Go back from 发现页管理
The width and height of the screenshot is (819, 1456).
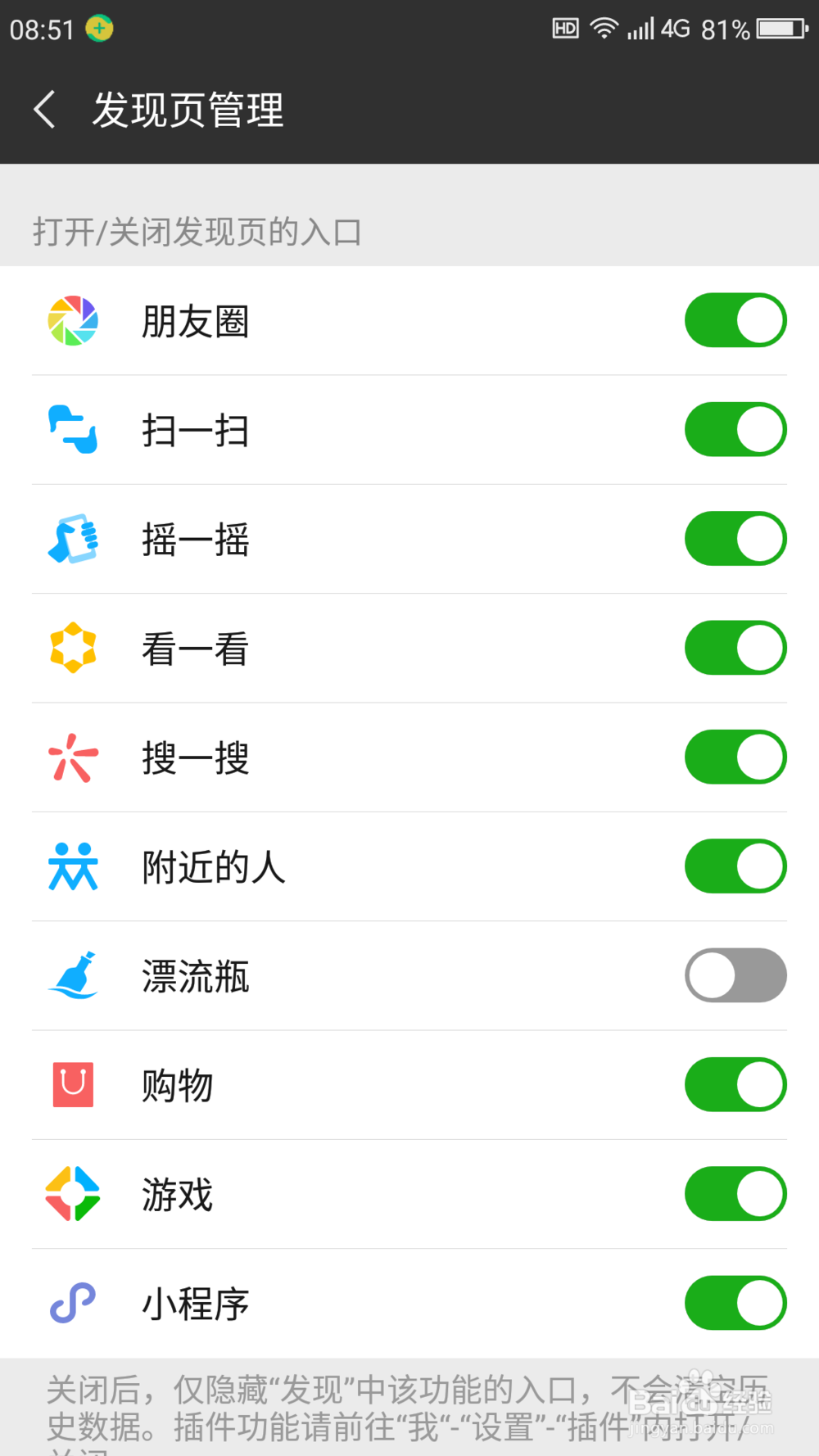point(45,110)
